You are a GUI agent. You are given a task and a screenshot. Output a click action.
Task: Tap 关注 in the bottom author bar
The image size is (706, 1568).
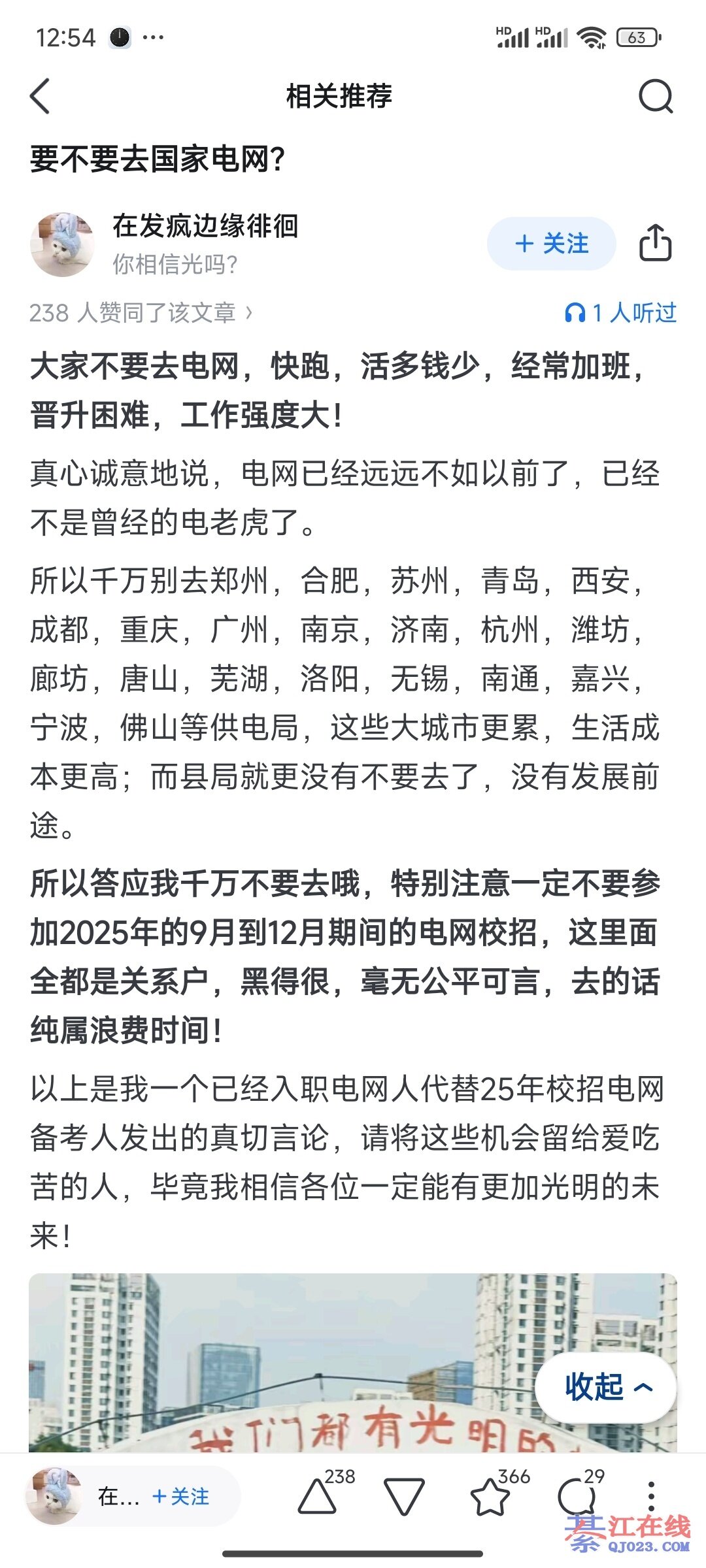pyautogui.click(x=181, y=1496)
